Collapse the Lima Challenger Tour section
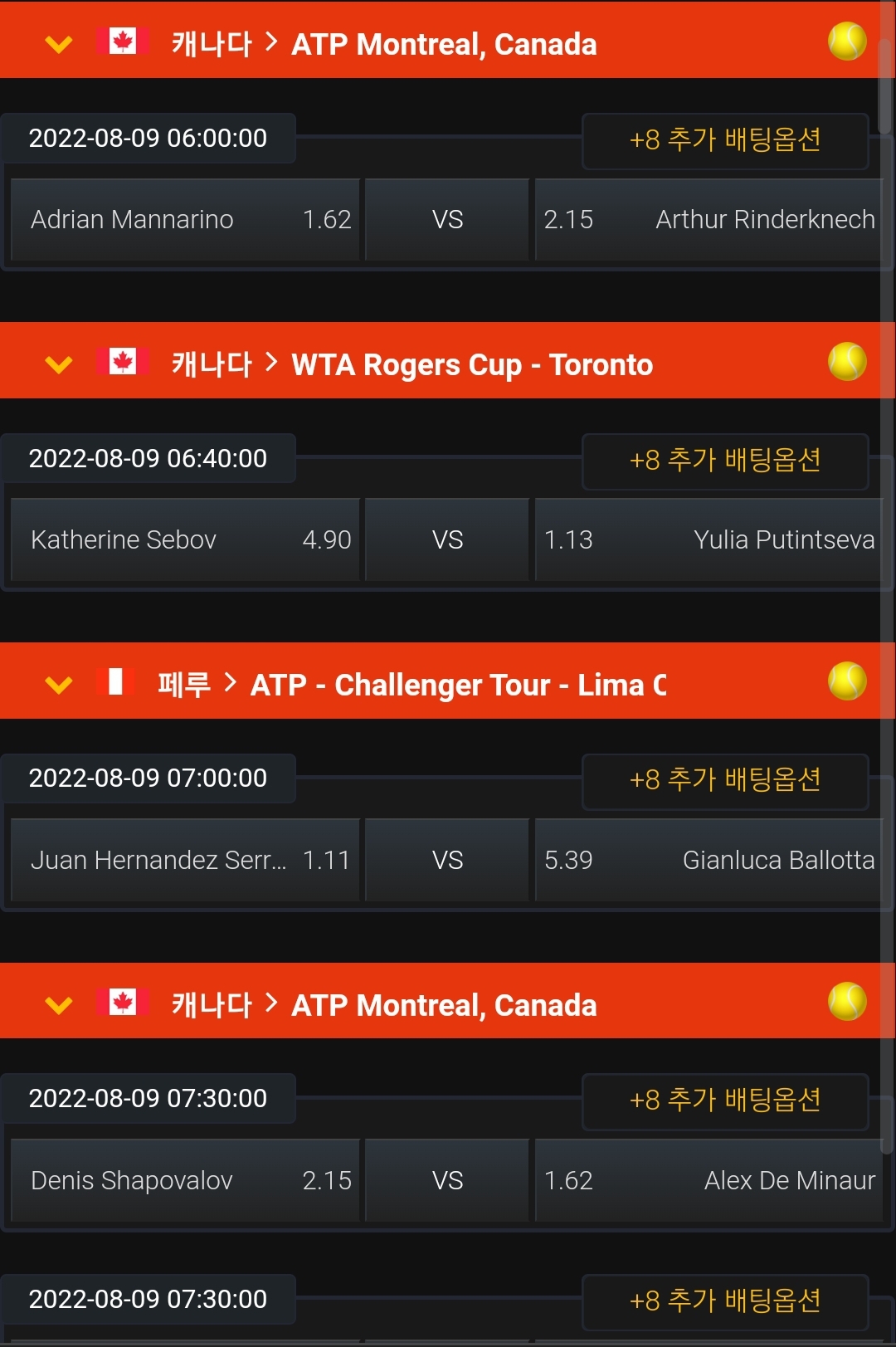Screen dimensions: 896x1347 point(59,684)
